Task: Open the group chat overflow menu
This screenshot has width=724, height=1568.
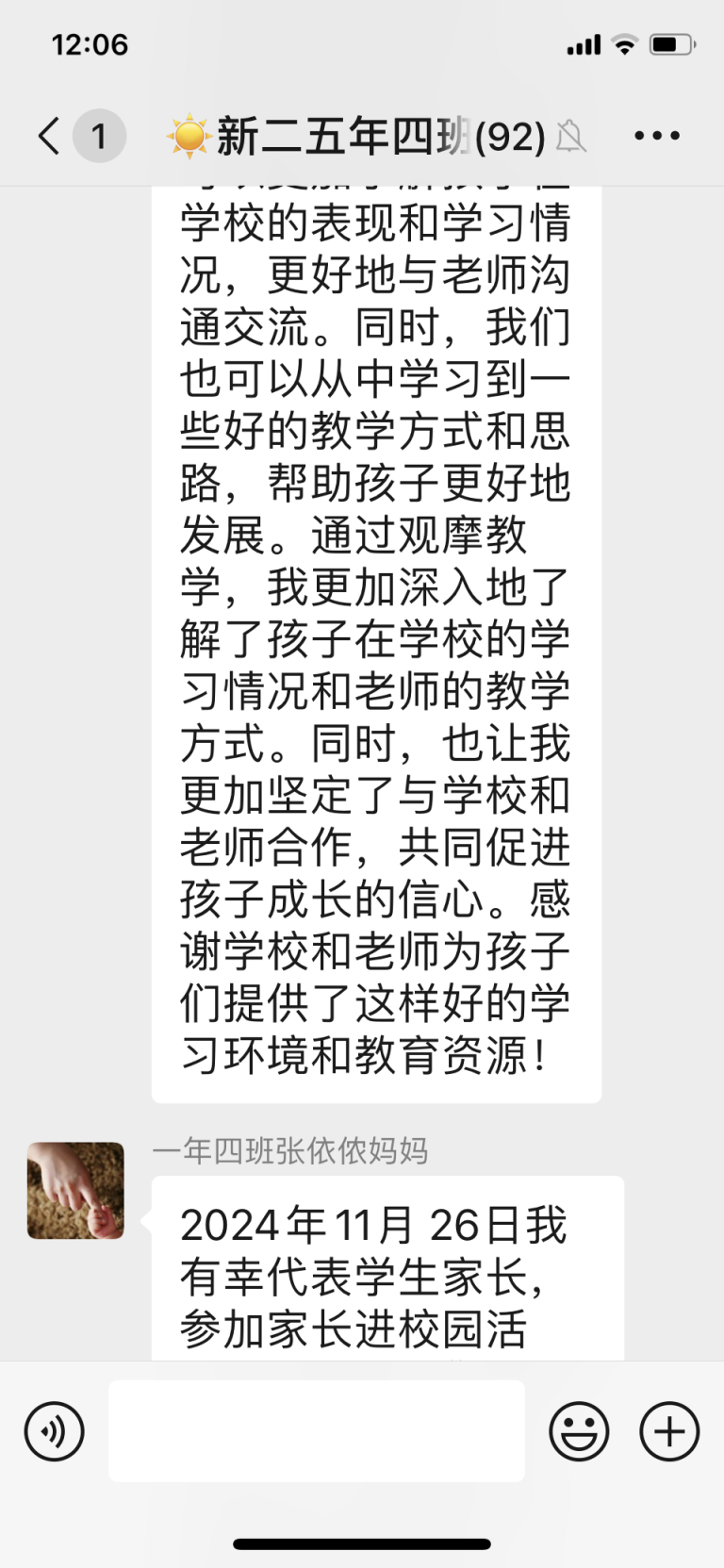Action: [656, 136]
